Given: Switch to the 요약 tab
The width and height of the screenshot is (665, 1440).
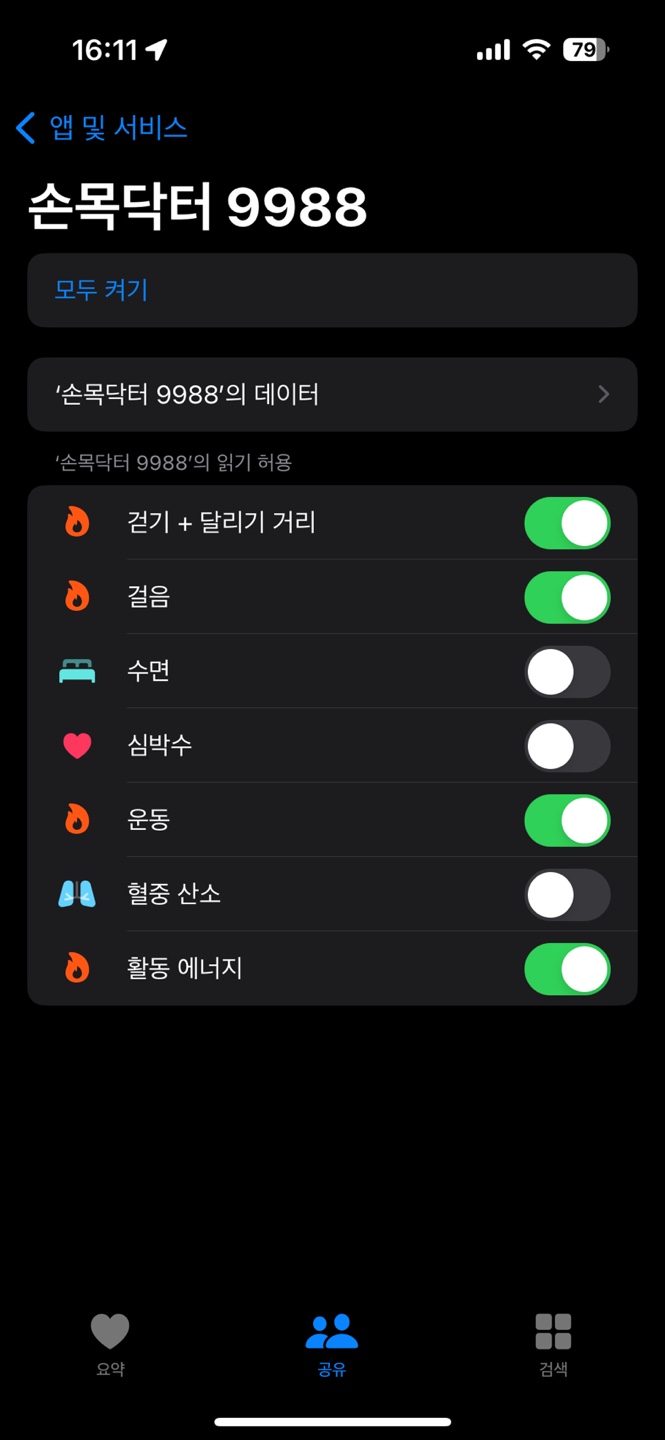Looking at the screenshot, I should point(110,1345).
